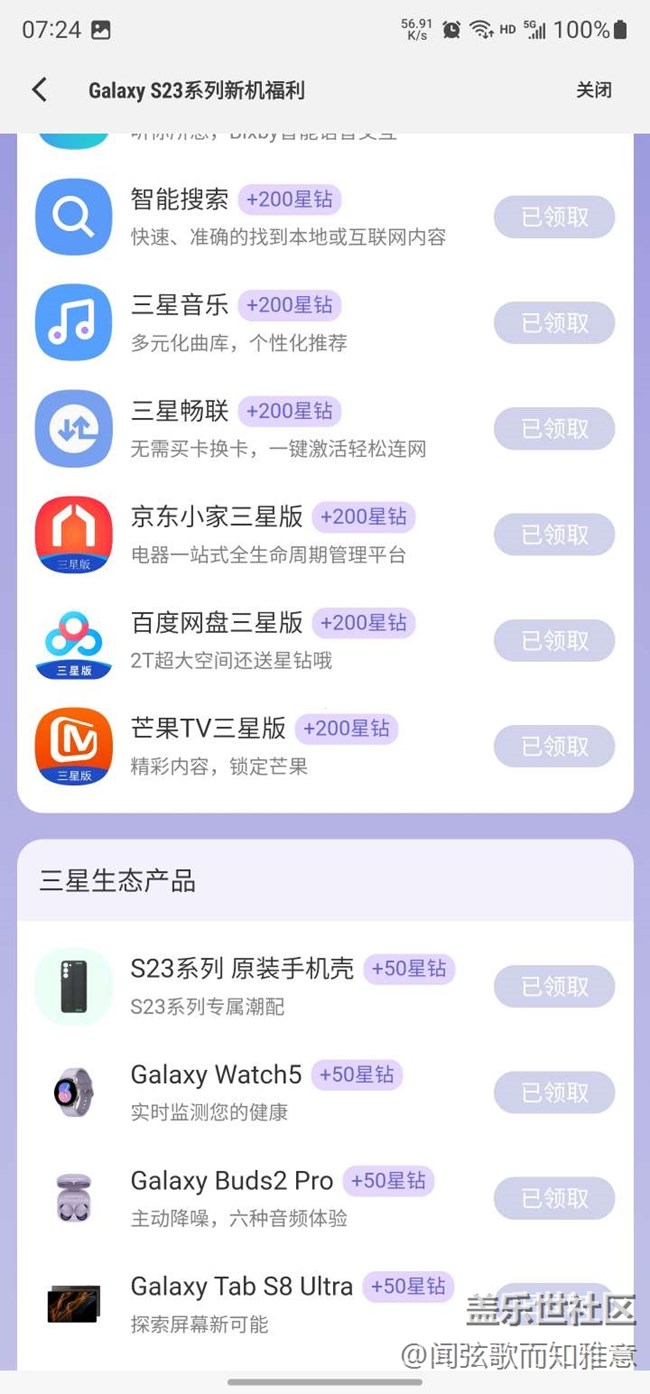Tap 已领取 button for 三星畅联
This screenshot has height=1394, width=650.
[x=554, y=429]
